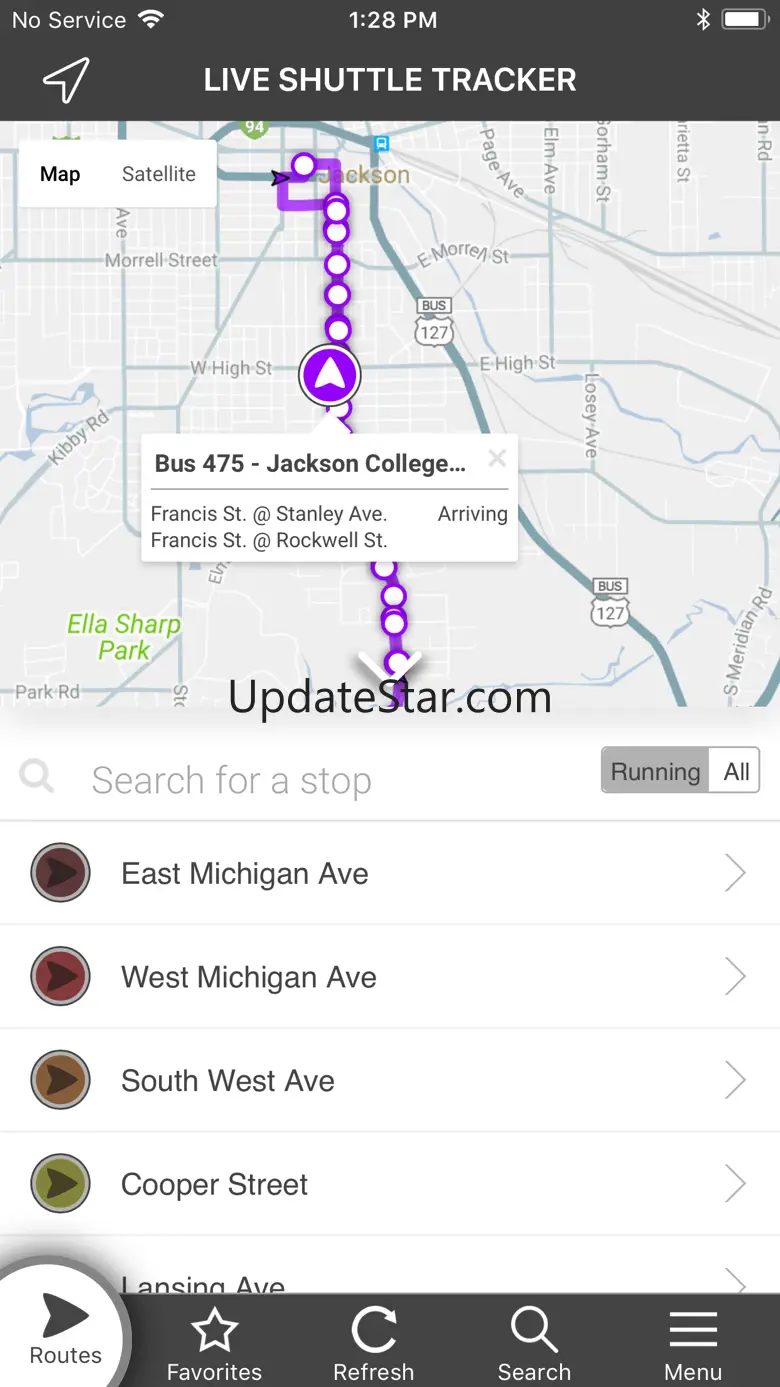The width and height of the screenshot is (780, 1387).
Task: Tap the bus marker on the map
Action: (330, 375)
